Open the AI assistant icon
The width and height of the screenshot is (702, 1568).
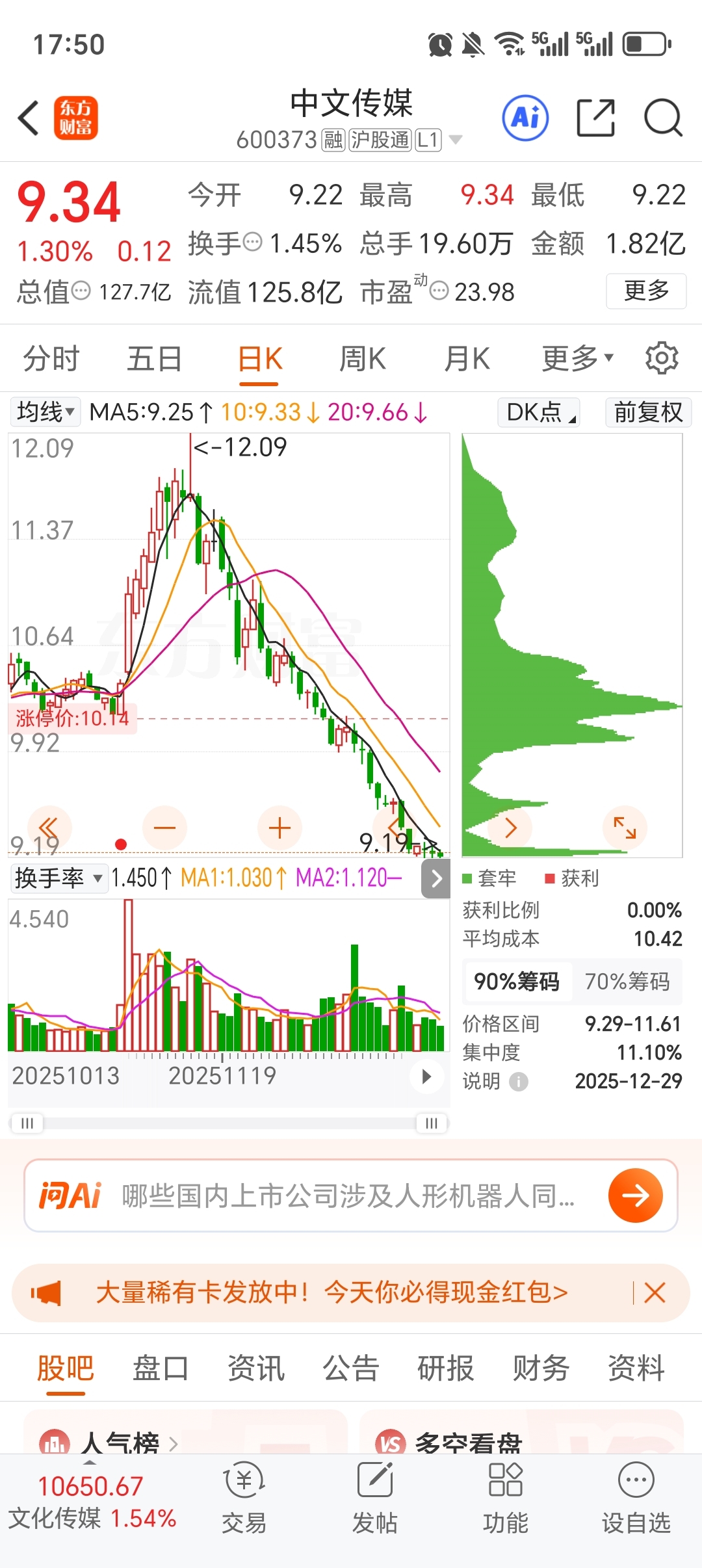[x=525, y=118]
